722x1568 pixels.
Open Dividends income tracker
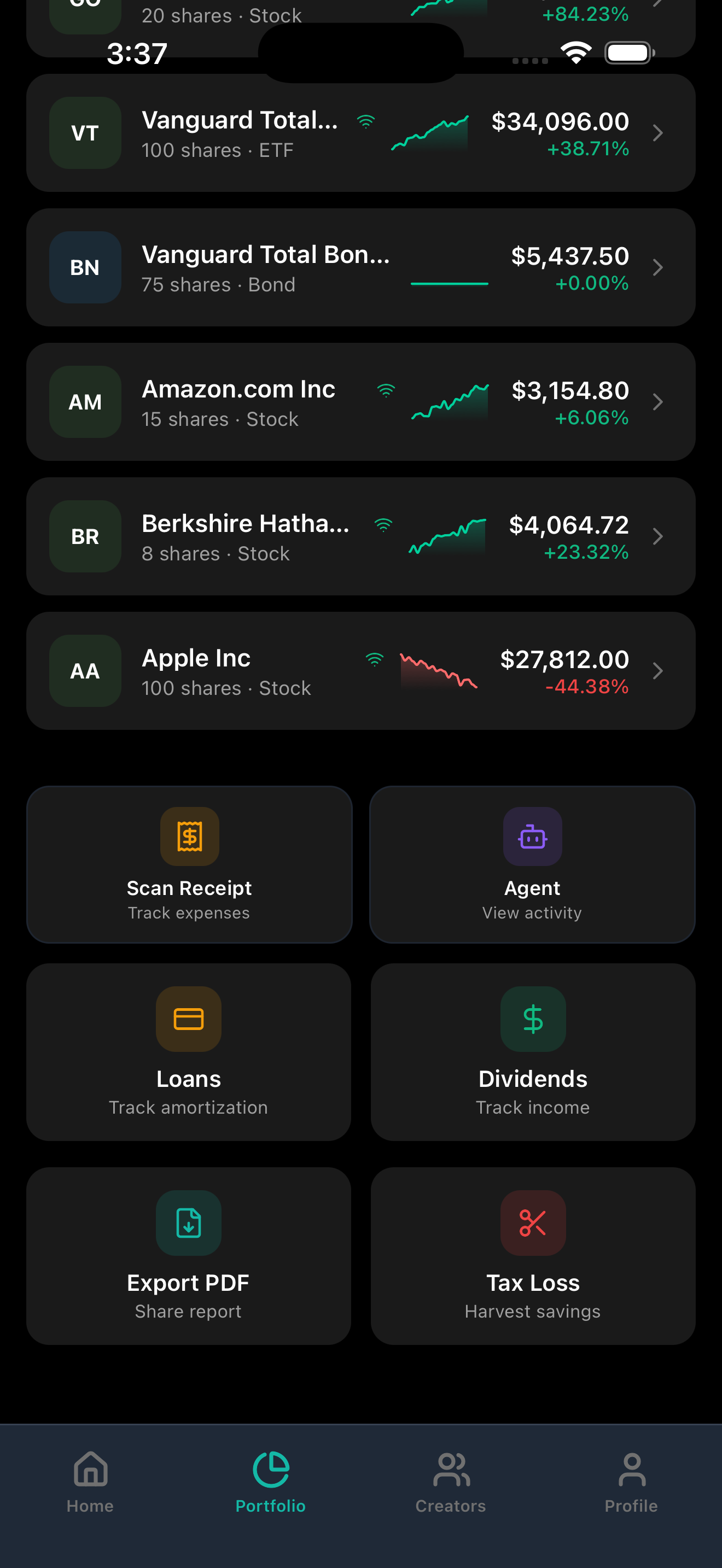[533, 1052]
